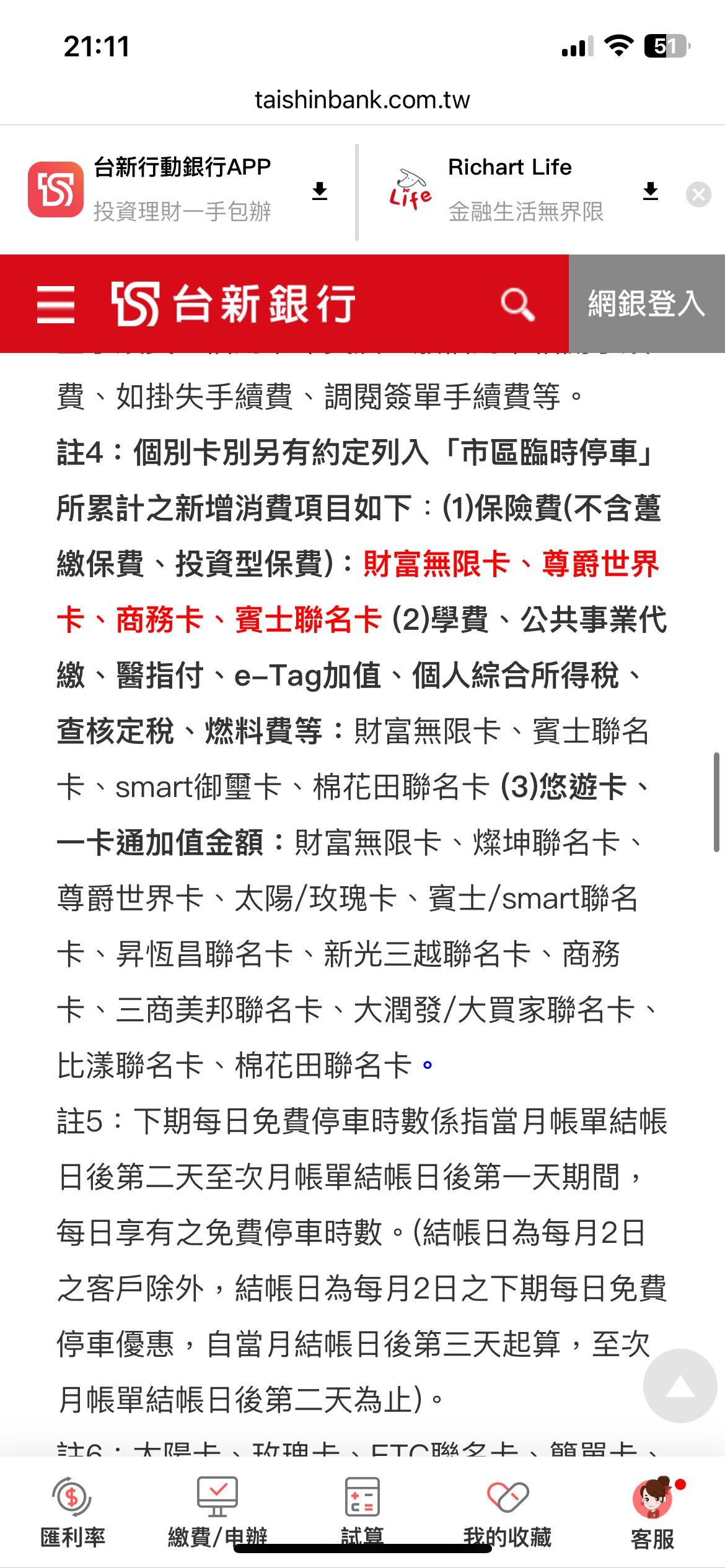Download the Richart Life app
The width and height of the screenshot is (725, 1568).
tap(650, 191)
